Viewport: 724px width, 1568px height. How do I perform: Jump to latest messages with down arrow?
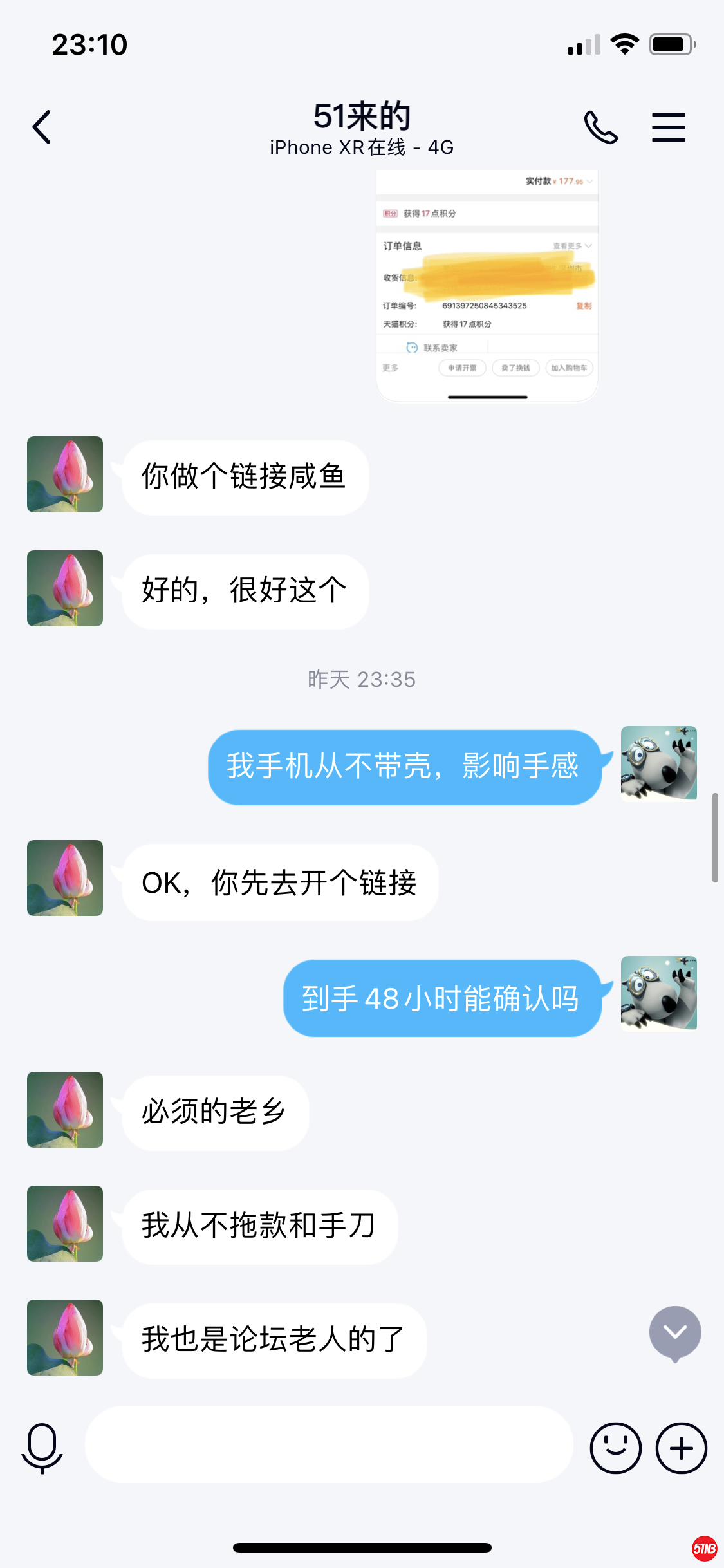pos(675,1332)
